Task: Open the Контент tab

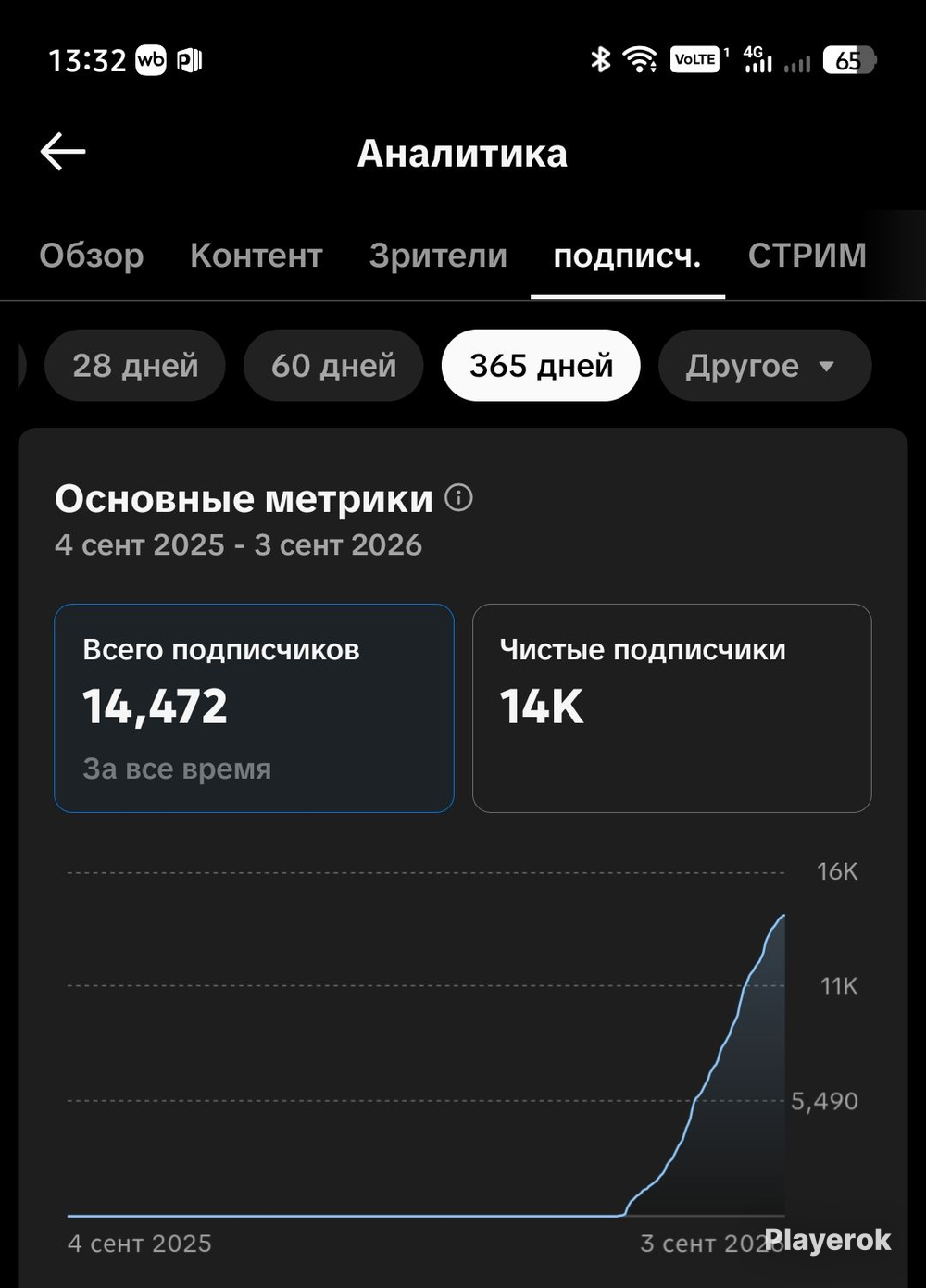Action: coord(257,255)
